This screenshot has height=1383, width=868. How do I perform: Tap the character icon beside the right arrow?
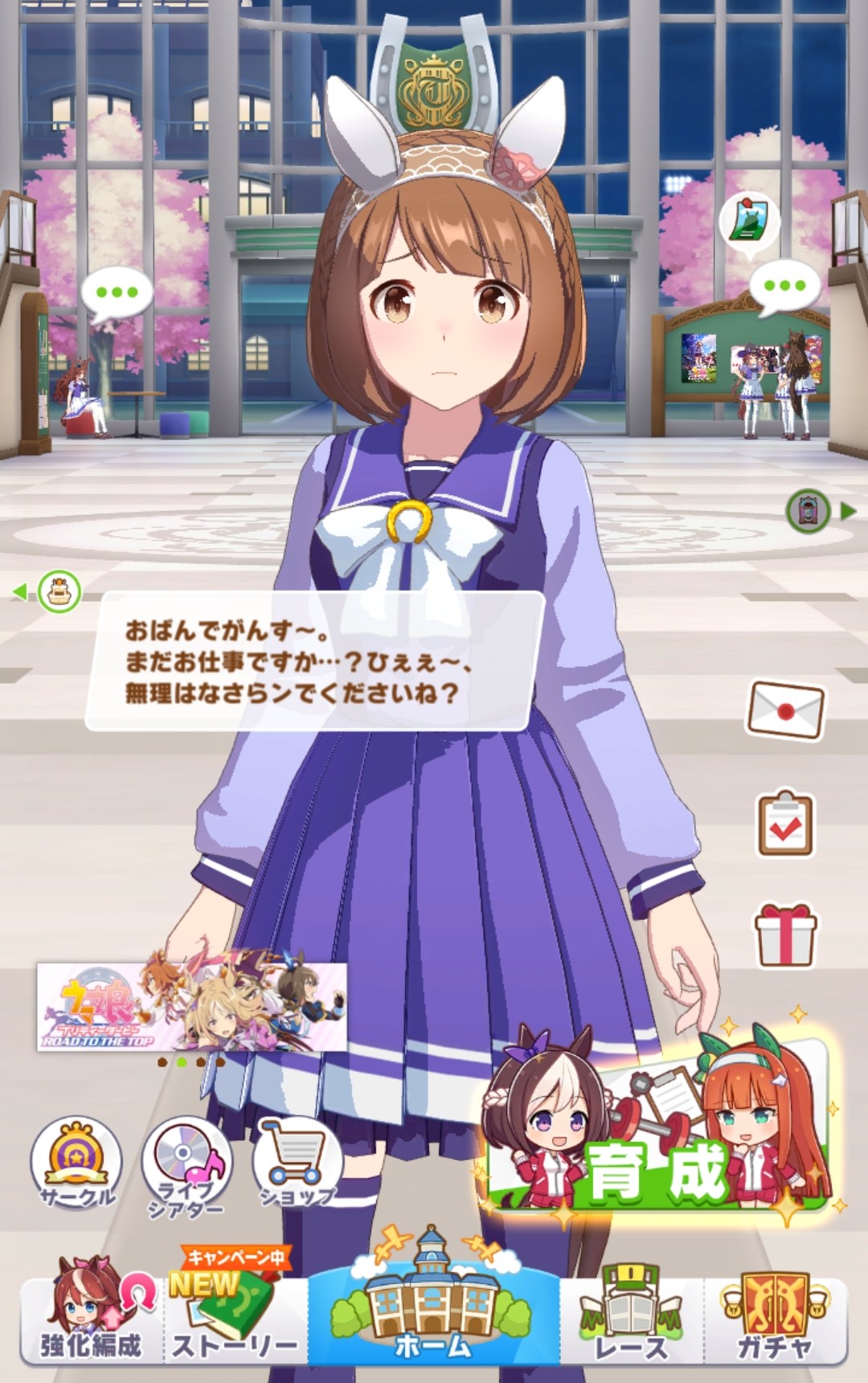[x=809, y=511]
